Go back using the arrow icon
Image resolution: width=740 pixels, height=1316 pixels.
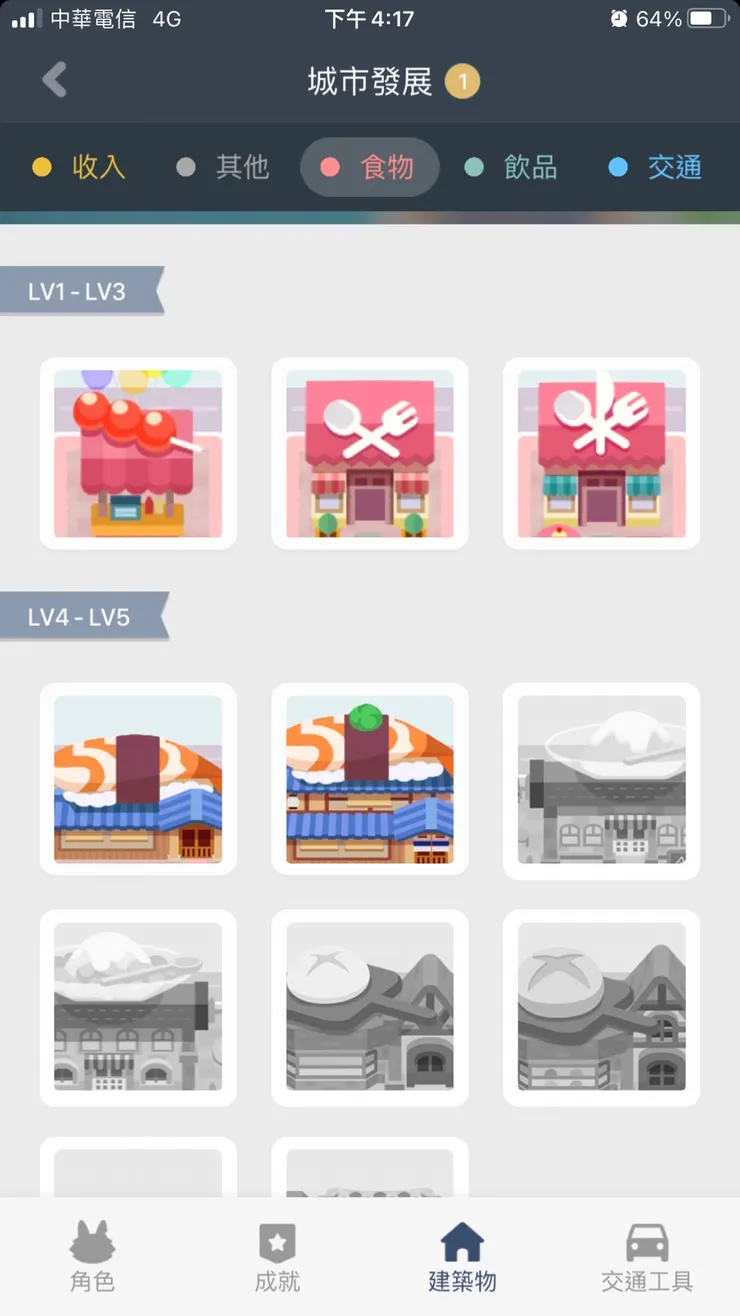click(55, 80)
